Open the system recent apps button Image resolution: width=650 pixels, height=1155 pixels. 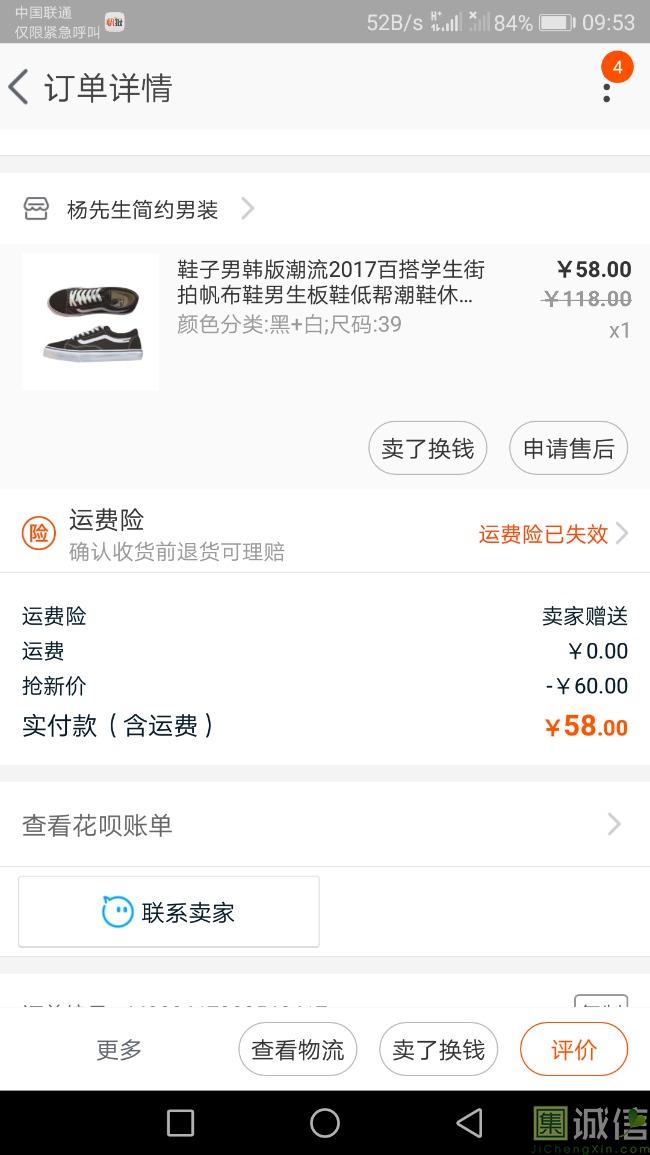180,1123
